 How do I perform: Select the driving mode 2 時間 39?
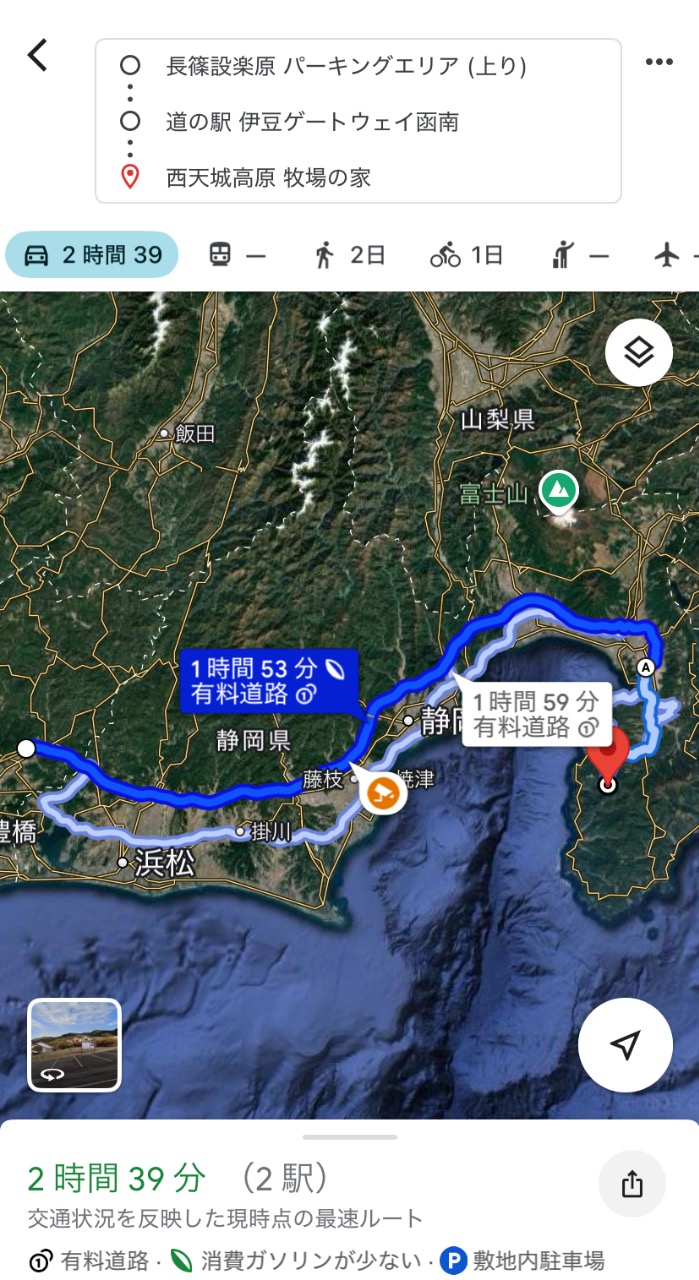(x=92, y=255)
